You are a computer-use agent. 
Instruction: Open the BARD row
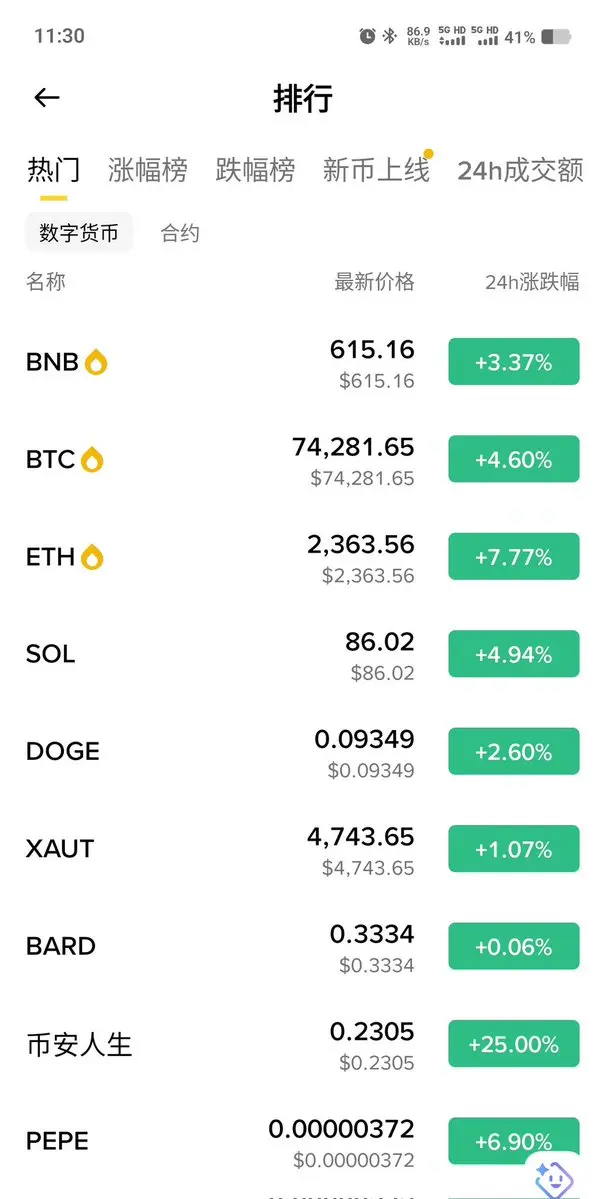coord(300,946)
